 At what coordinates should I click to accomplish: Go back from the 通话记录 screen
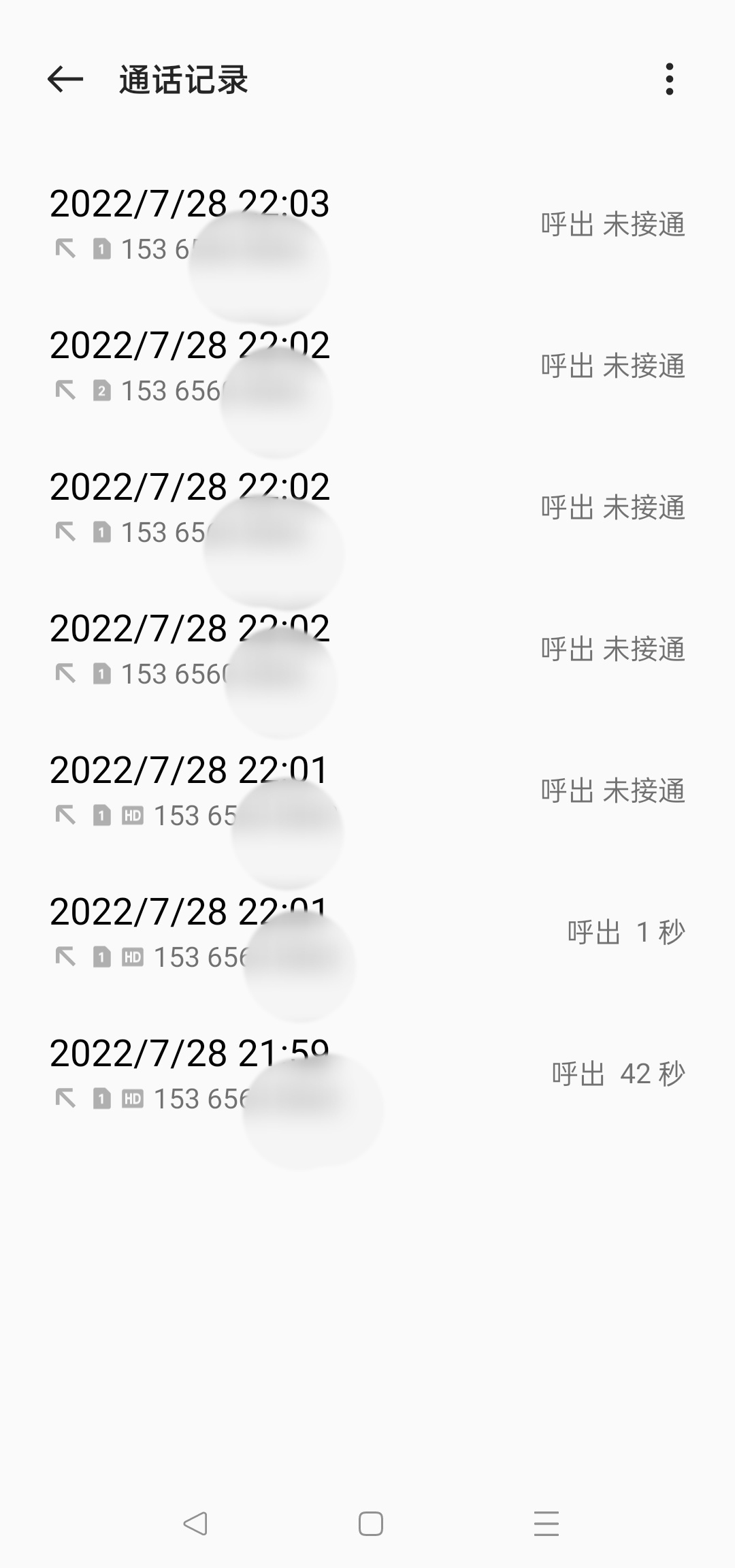point(65,80)
